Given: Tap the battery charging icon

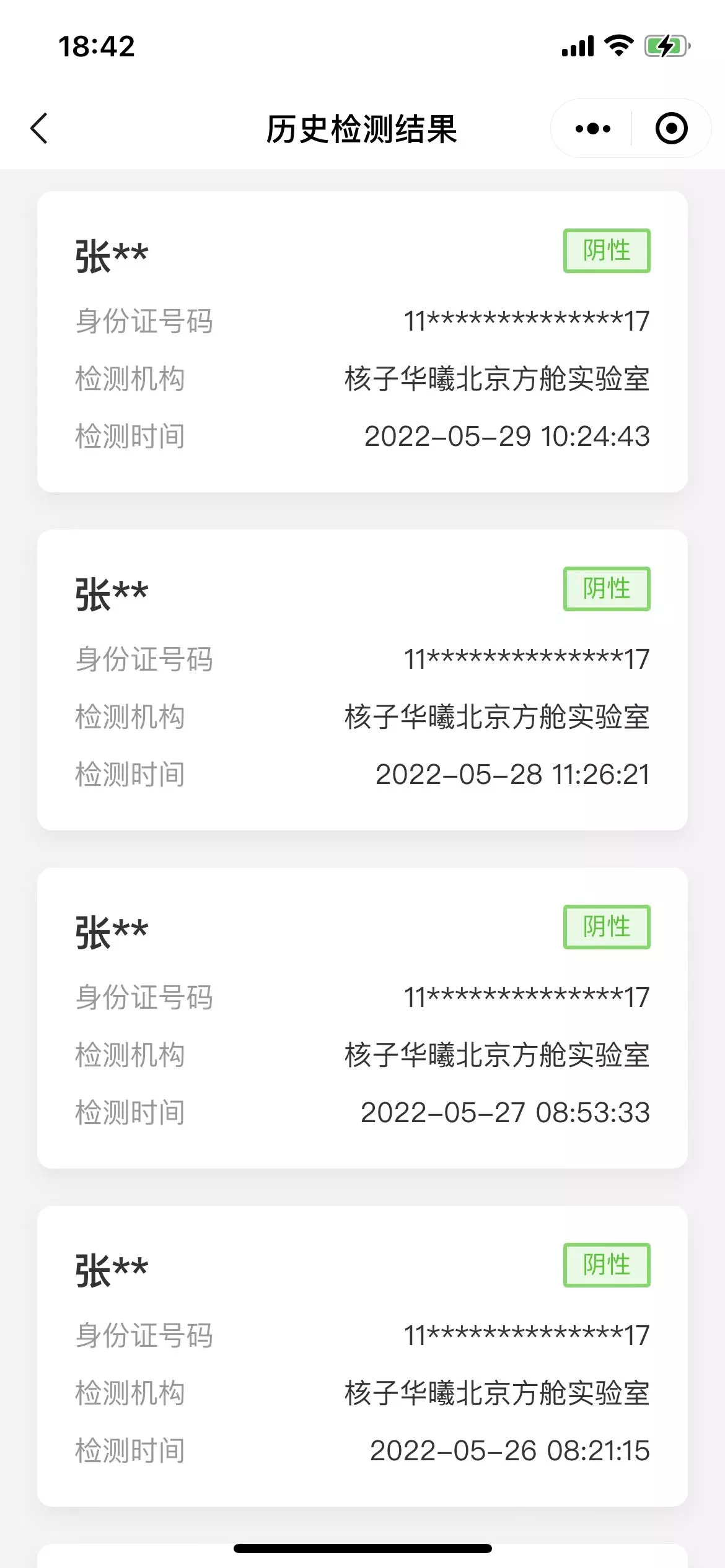Looking at the screenshot, I should pyautogui.click(x=666, y=45).
